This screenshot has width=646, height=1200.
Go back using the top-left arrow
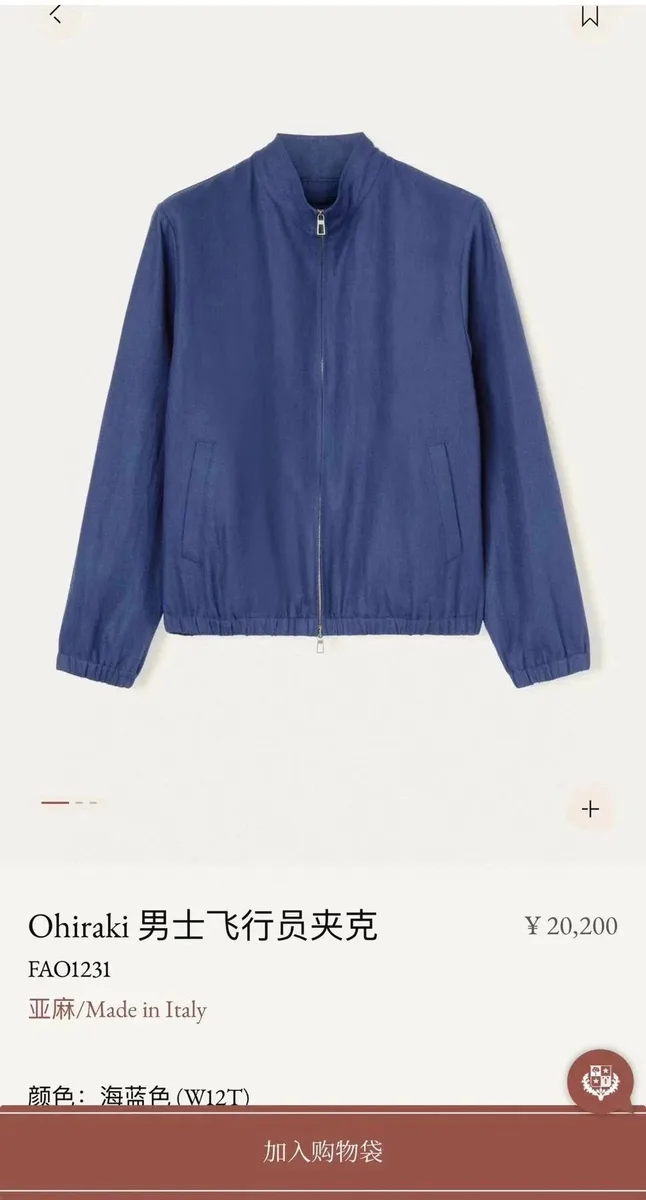click(x=56, y=14)
